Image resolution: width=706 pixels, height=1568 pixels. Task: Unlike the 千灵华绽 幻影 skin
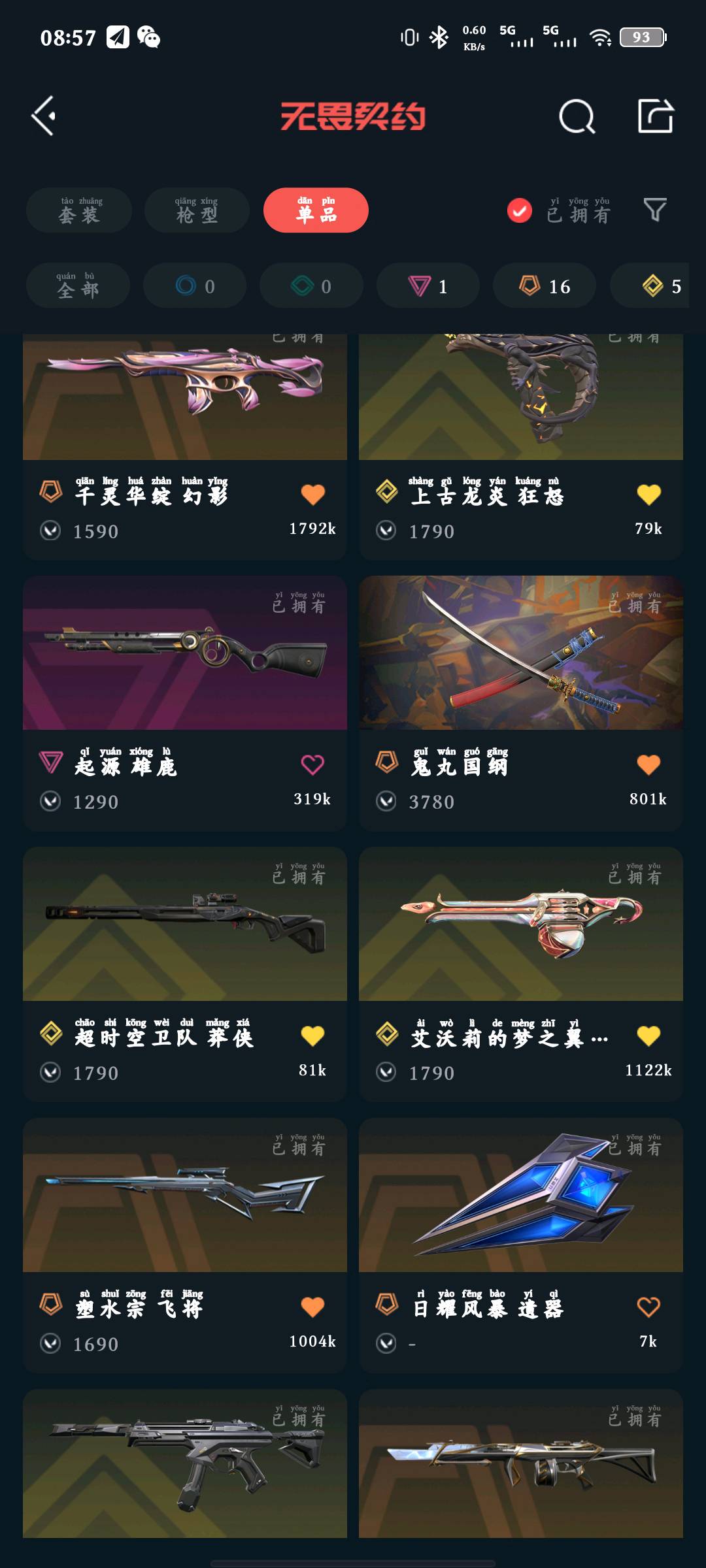click(x=312, y=495)
